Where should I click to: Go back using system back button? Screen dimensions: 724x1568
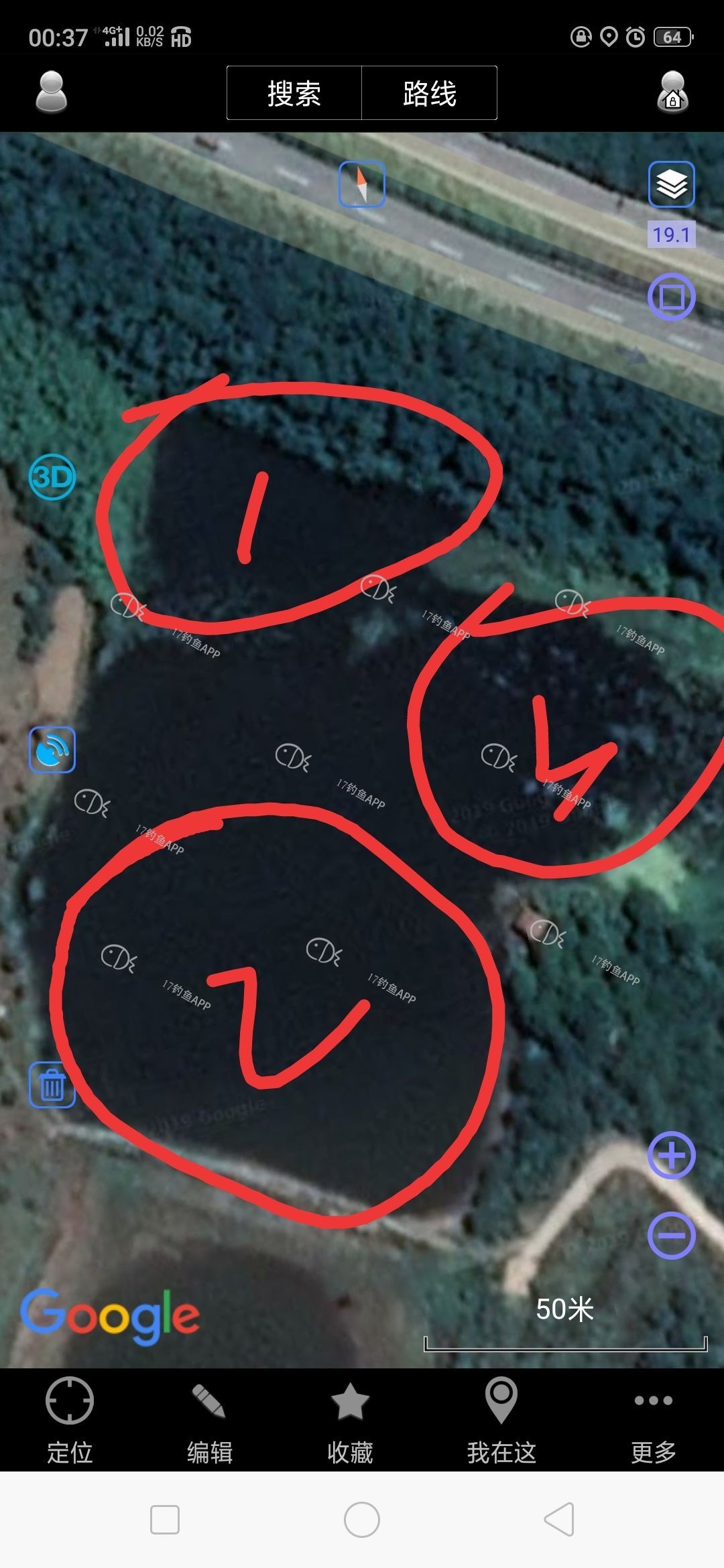point(559,1519)
